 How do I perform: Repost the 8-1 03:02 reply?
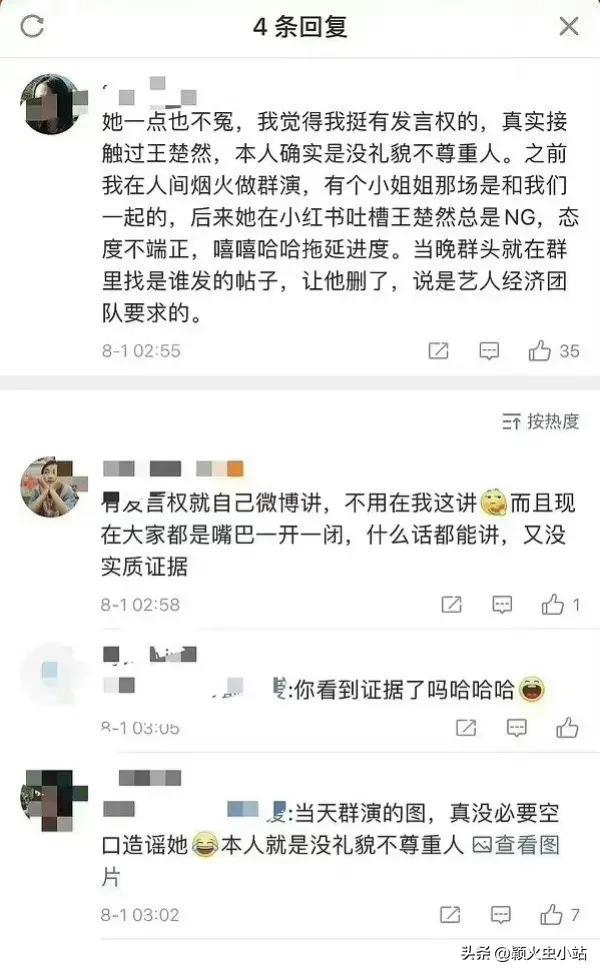click(451, 914)
